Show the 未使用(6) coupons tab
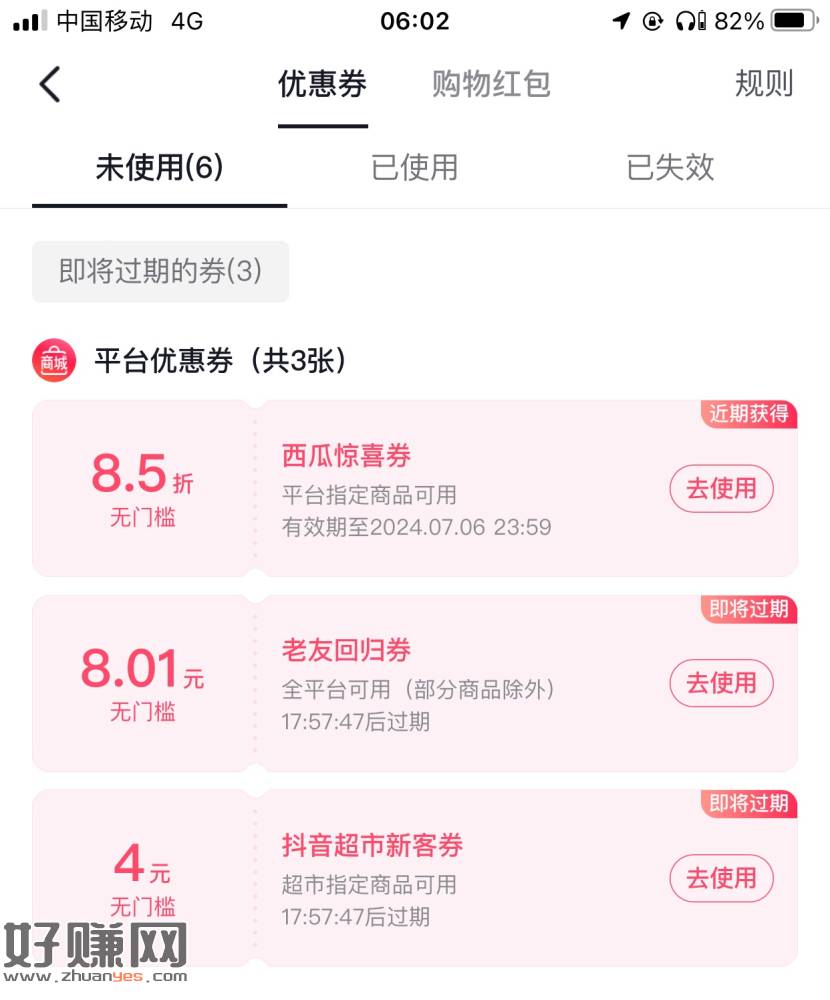 coord(159,167)
